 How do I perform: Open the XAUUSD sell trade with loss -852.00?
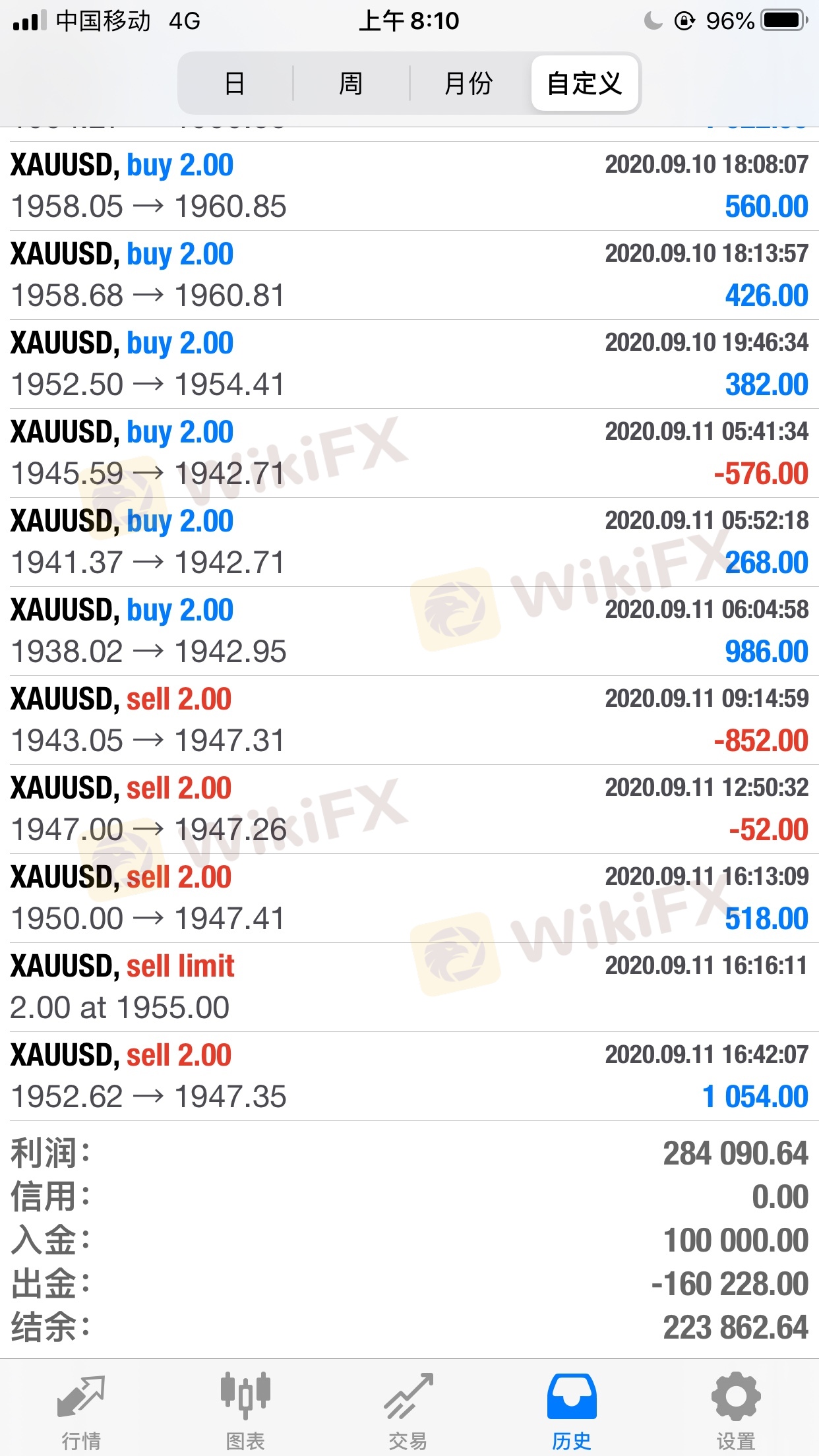(x=409, y=720)
